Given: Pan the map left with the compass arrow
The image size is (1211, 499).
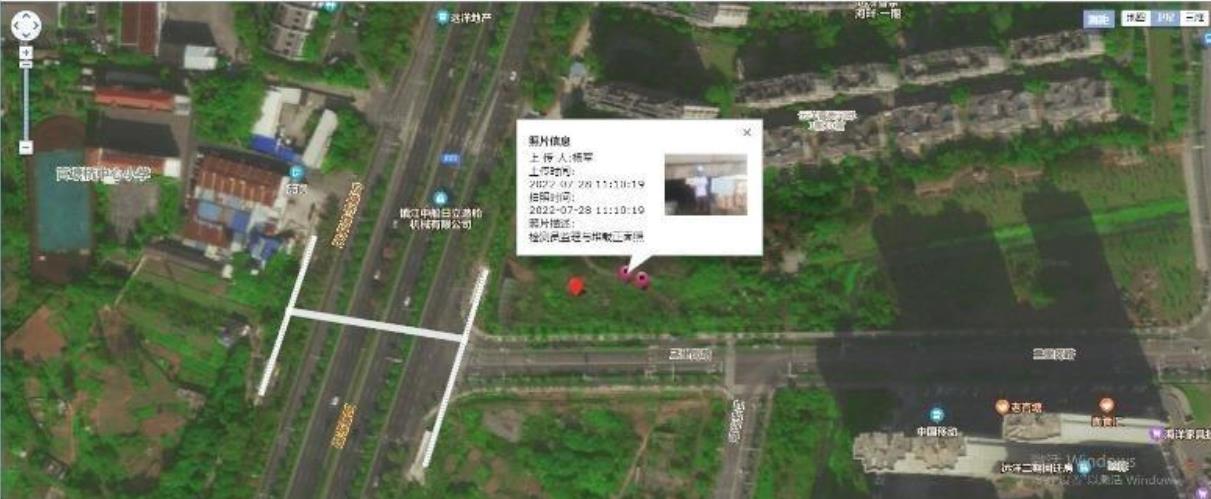Looking at the screenshot, I should [15, 26].
